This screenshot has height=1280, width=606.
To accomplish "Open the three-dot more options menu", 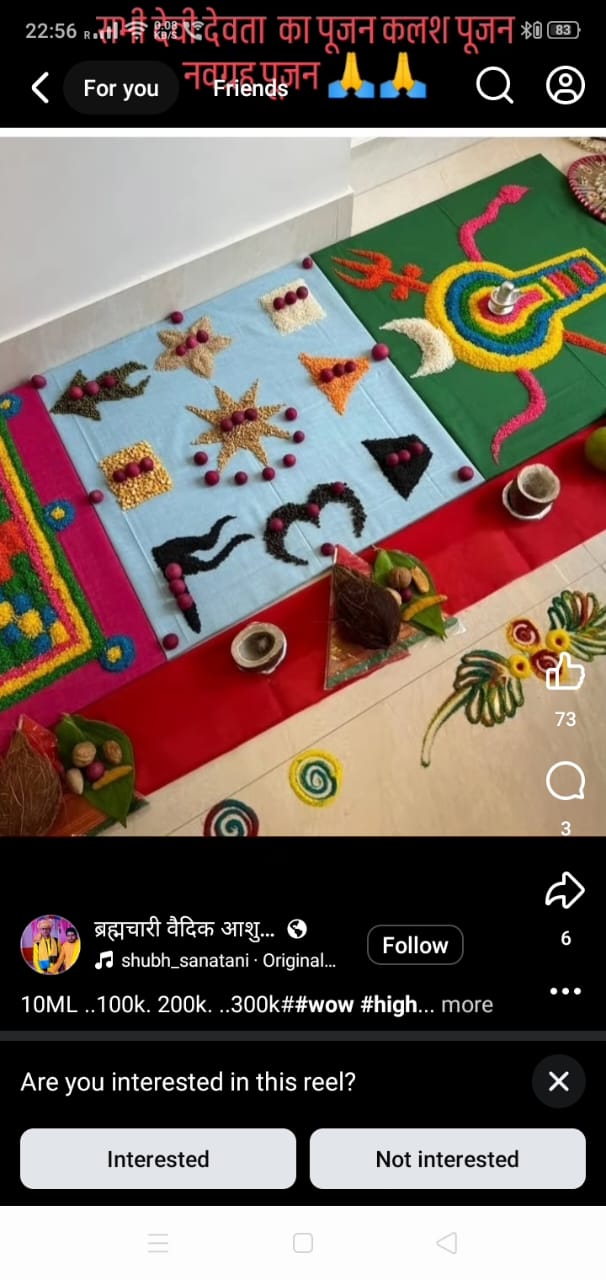I will click(565, 991).
